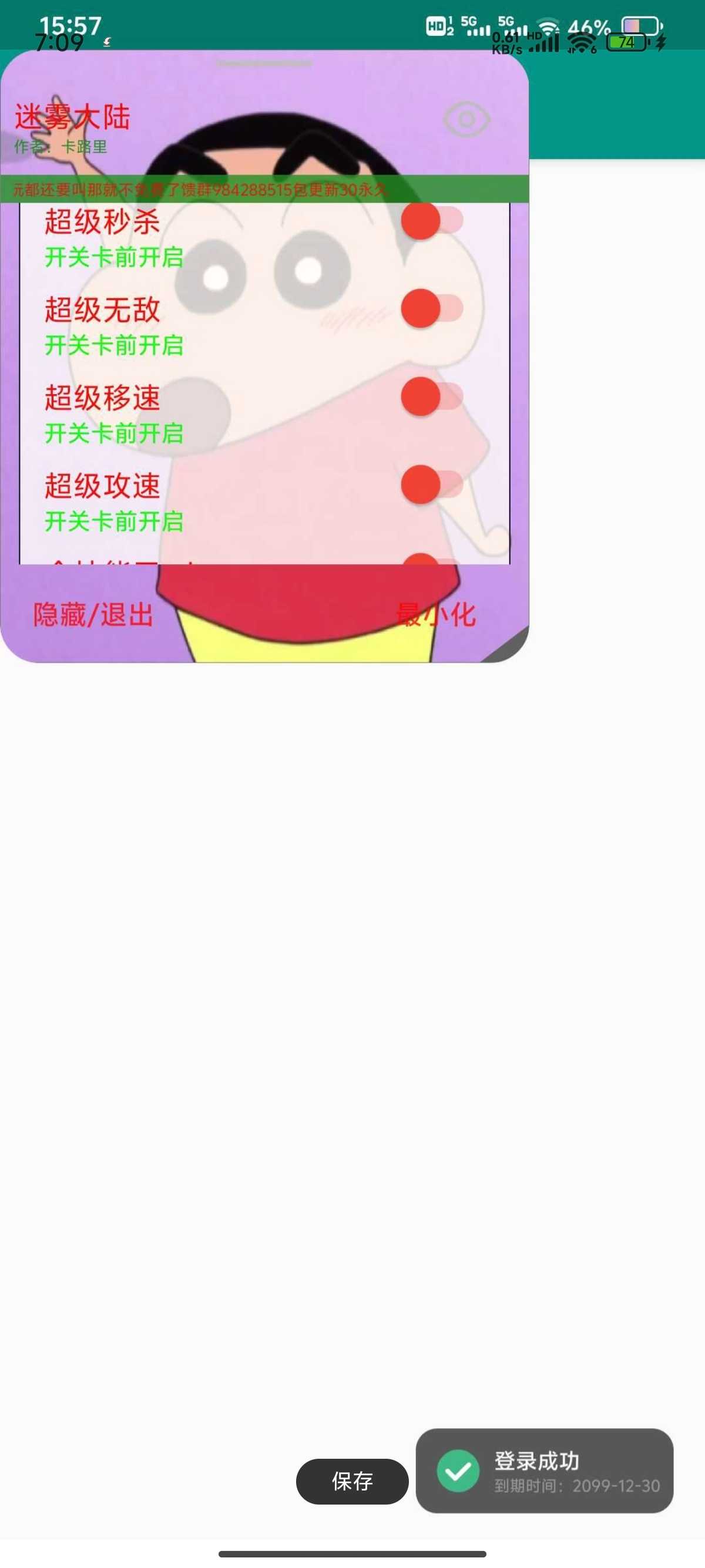Toggle the 超级无敌 switch

click(x=432, y=309)
